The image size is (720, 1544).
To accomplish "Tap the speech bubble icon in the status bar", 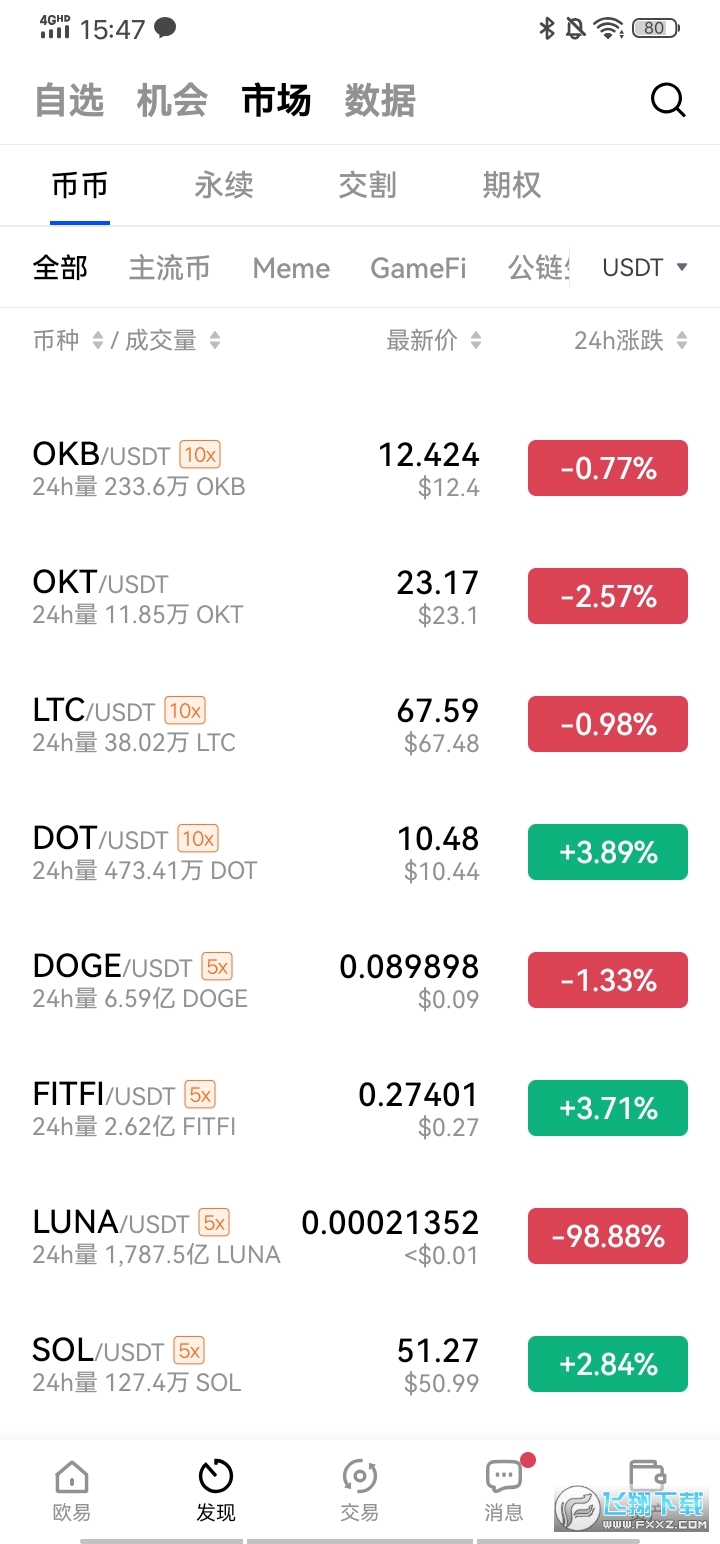I will click(x=160, y=28).
